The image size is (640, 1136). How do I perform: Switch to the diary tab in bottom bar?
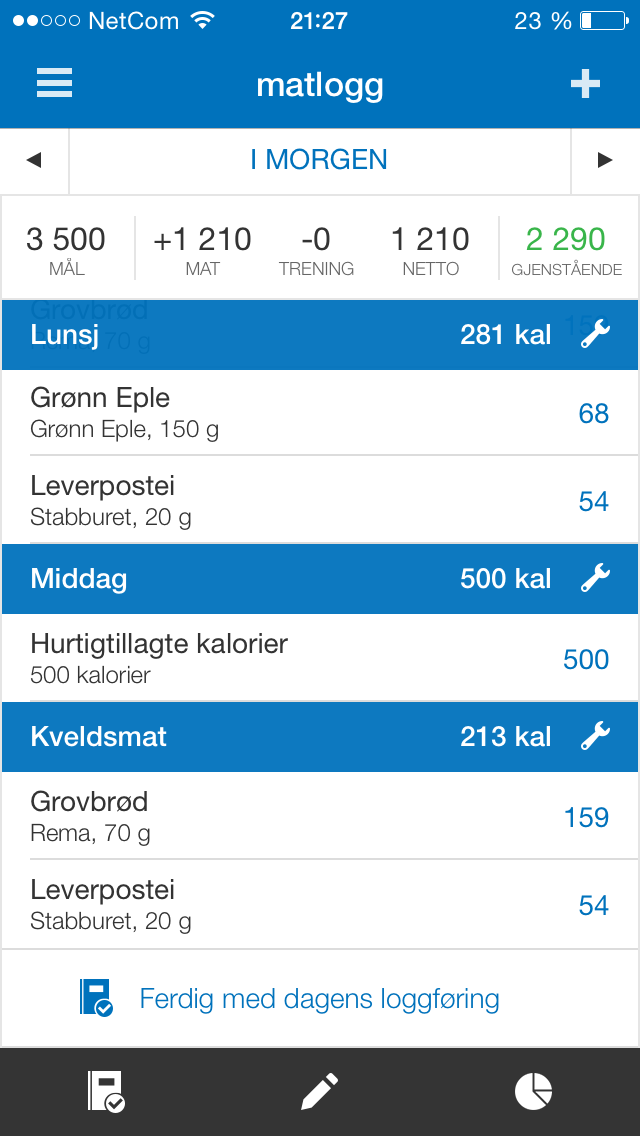coord(106,1091)
